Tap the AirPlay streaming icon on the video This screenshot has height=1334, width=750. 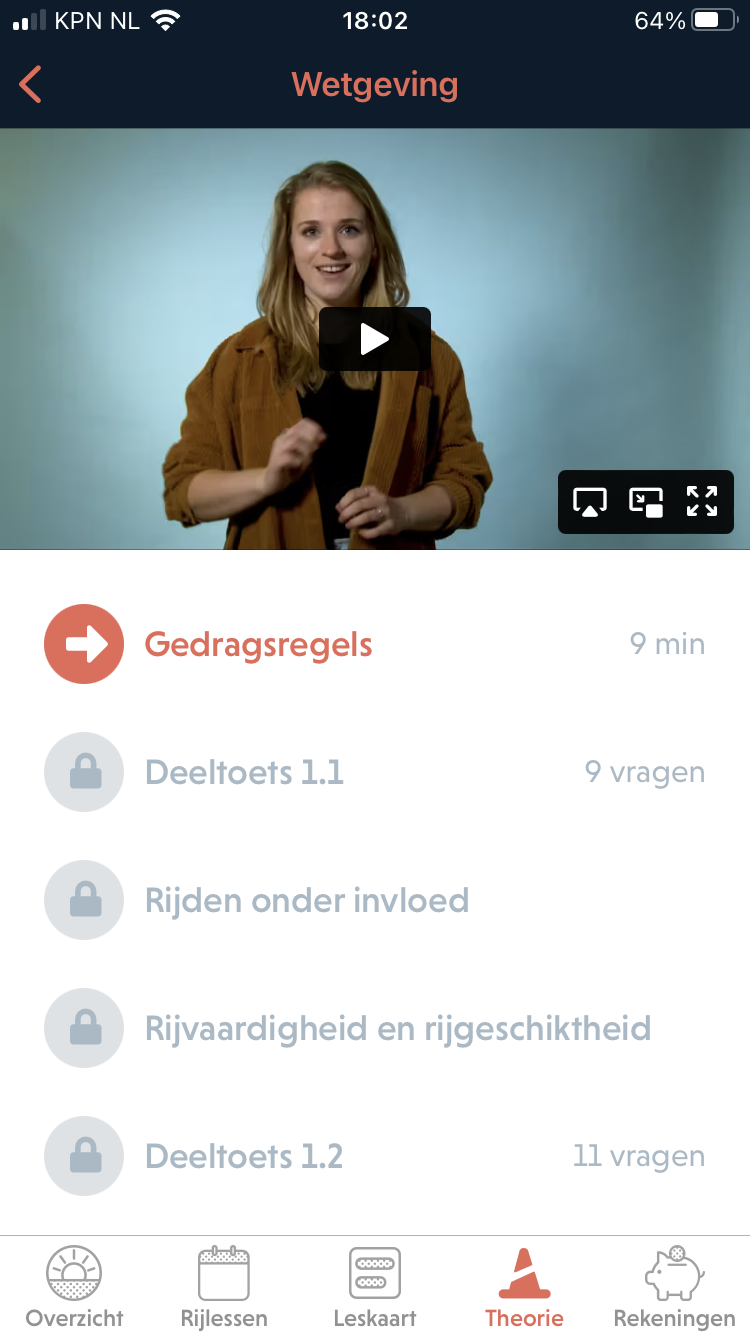click(589, 501)
